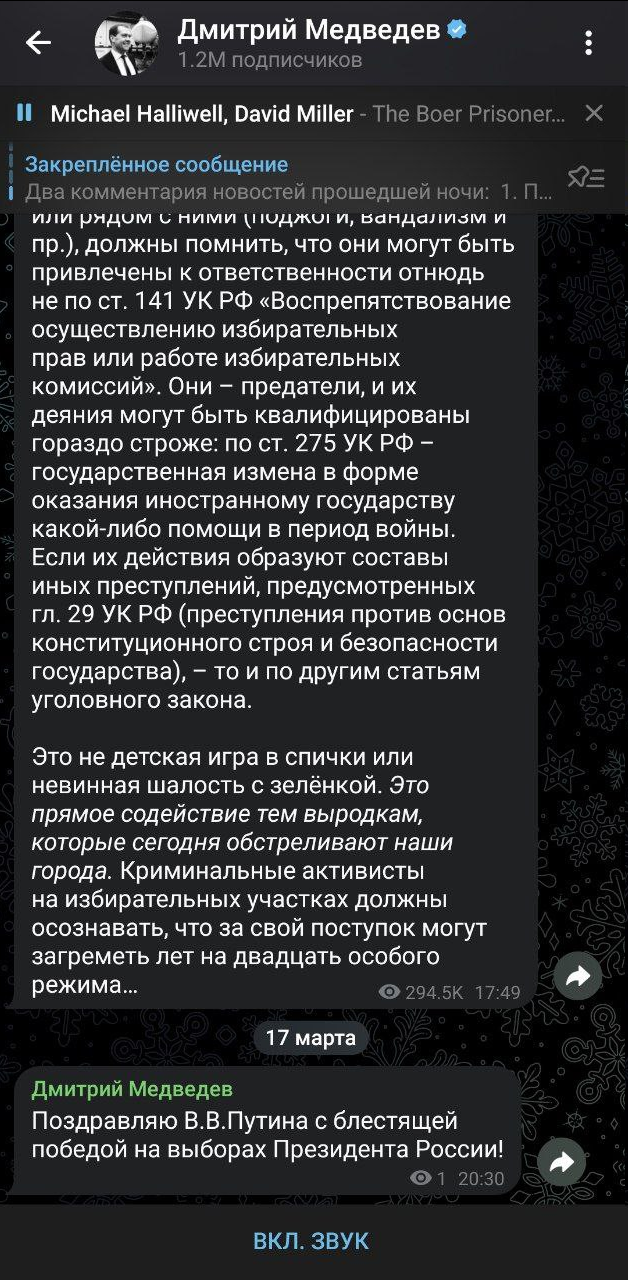Share the congratulation post about Путин
This screenshot has width=628, height=1280.
(x=561, y=1162)
